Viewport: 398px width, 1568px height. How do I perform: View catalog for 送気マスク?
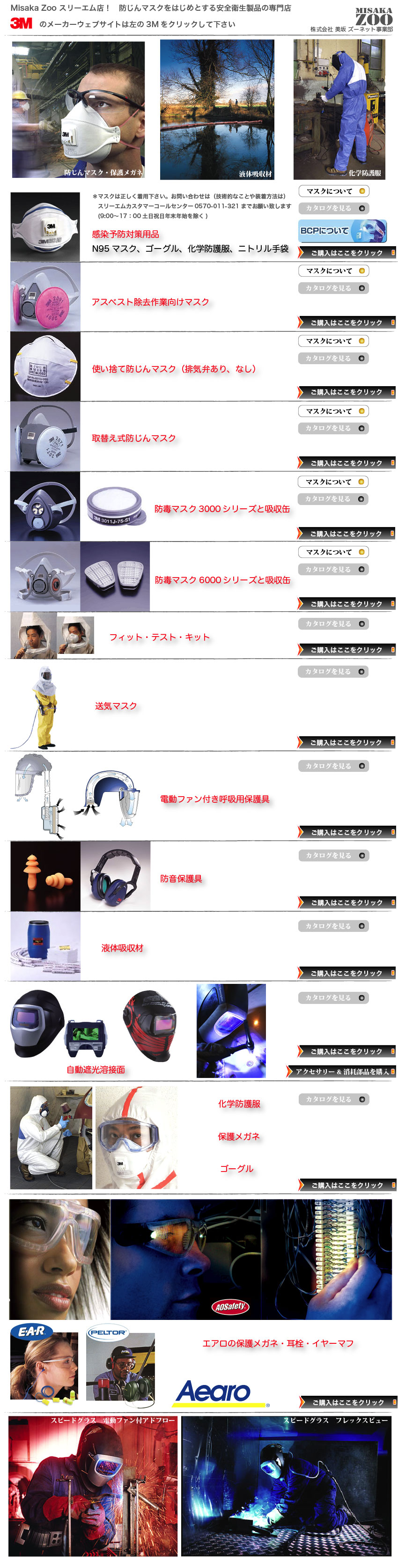click(333, 671)
